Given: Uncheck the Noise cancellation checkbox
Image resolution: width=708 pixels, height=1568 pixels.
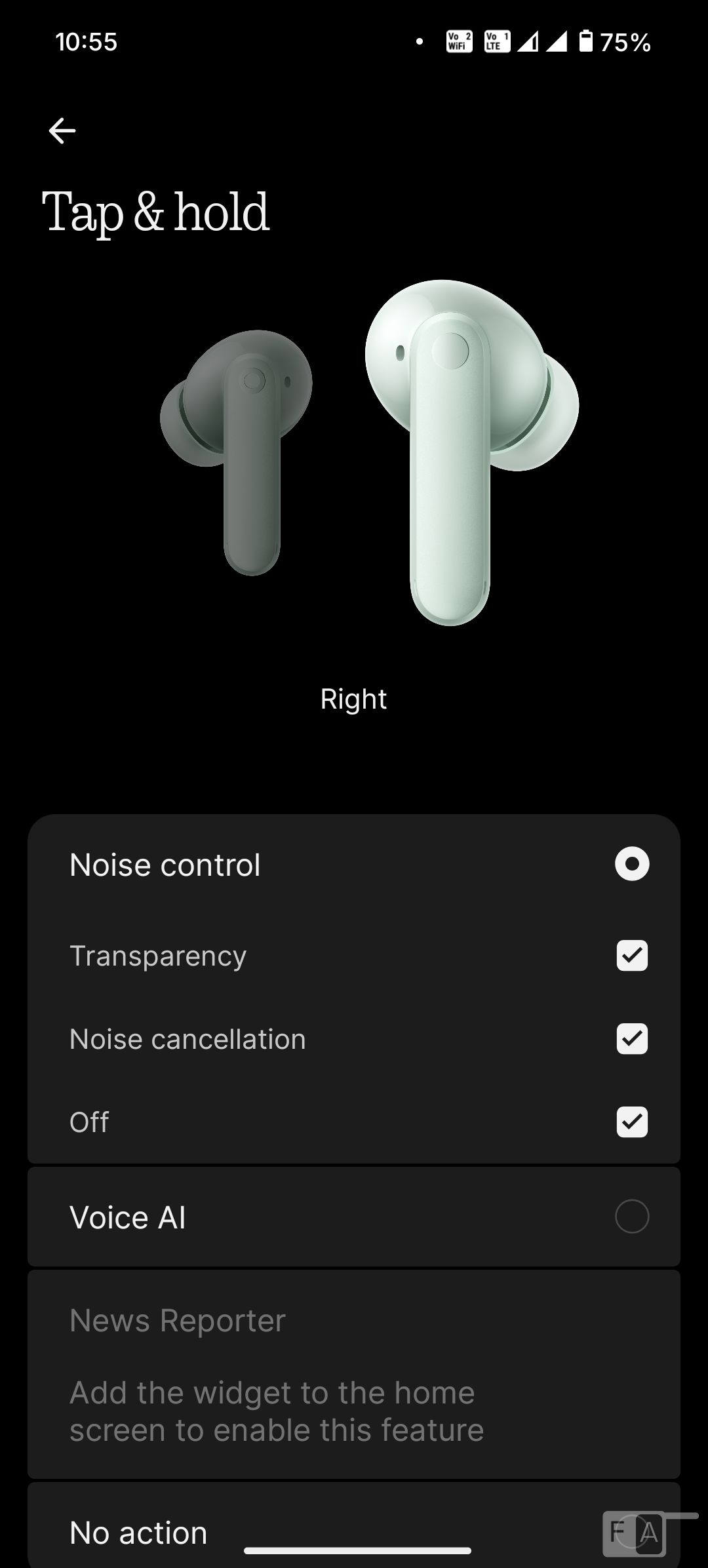Looking at the screenshot, I should click(x=632, y=1039).
